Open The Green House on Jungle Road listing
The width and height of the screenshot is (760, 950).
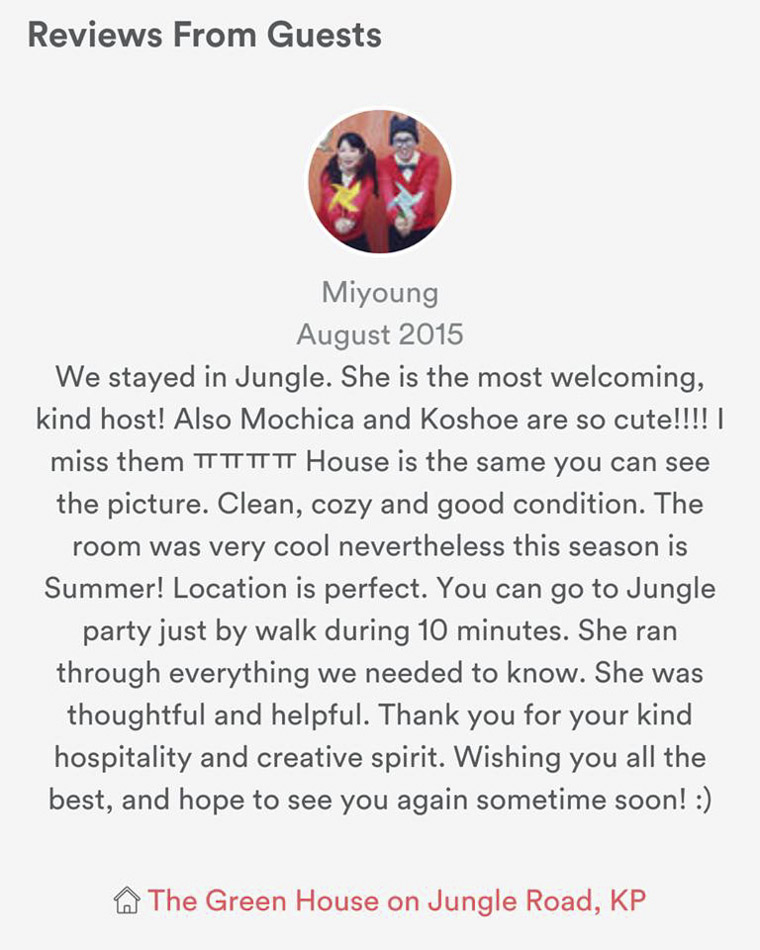pos(396,900)
